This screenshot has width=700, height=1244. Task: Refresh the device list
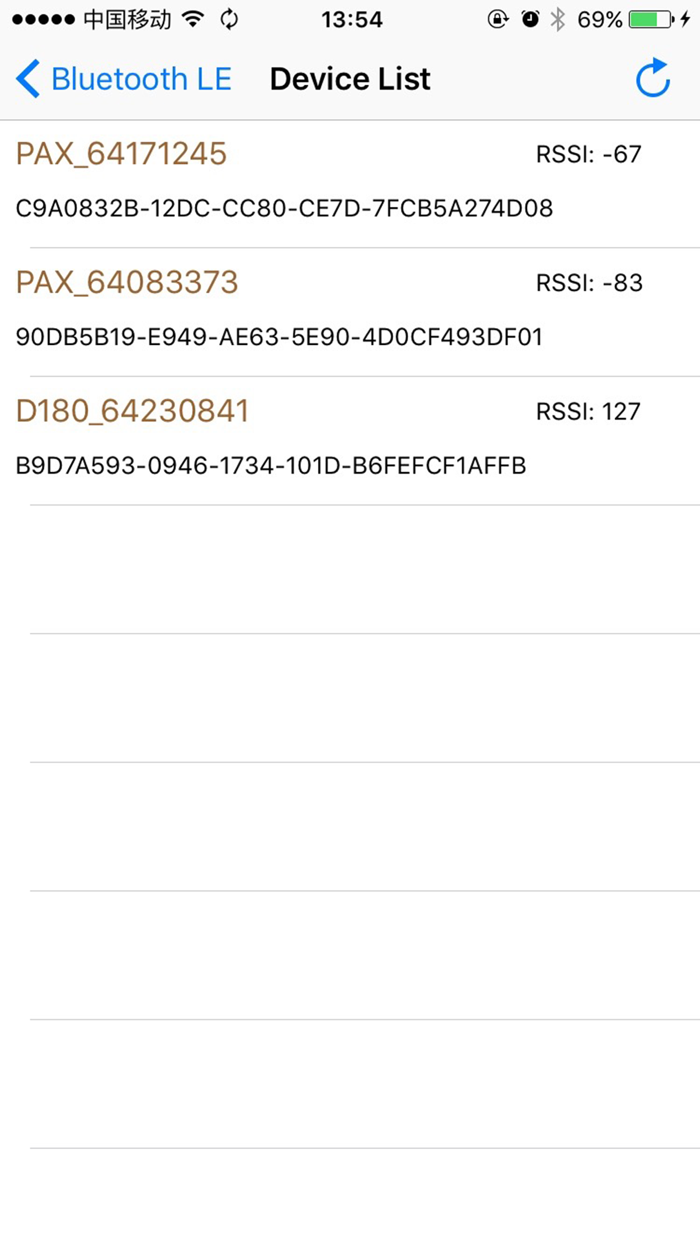pyautogui.click(x=652, y=79)
